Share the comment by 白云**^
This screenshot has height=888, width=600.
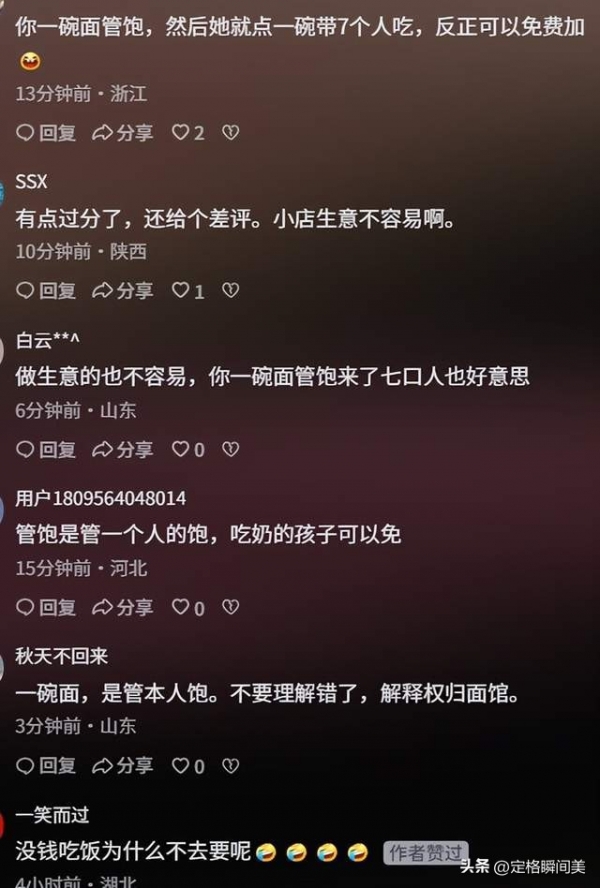[124, 450]
